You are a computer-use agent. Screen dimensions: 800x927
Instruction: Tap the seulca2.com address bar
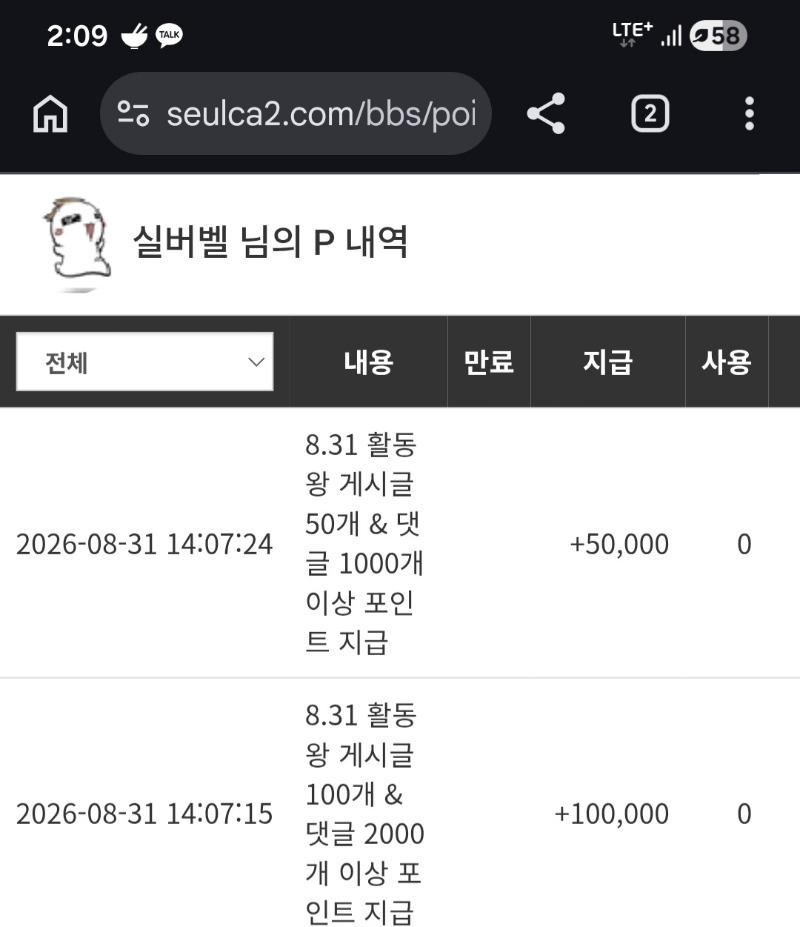pyautogui.click(x=296, y=114)
